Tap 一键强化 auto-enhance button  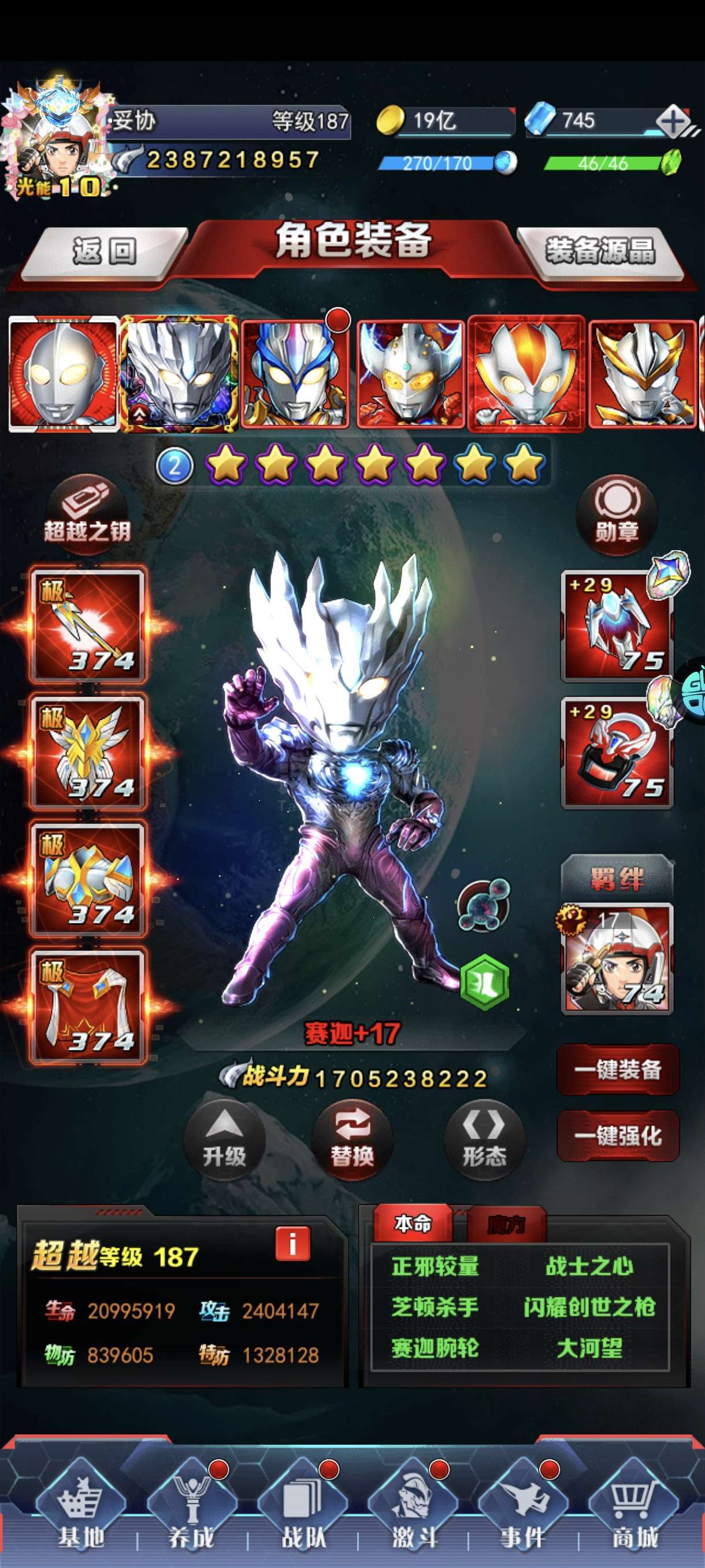(617, 1135)
